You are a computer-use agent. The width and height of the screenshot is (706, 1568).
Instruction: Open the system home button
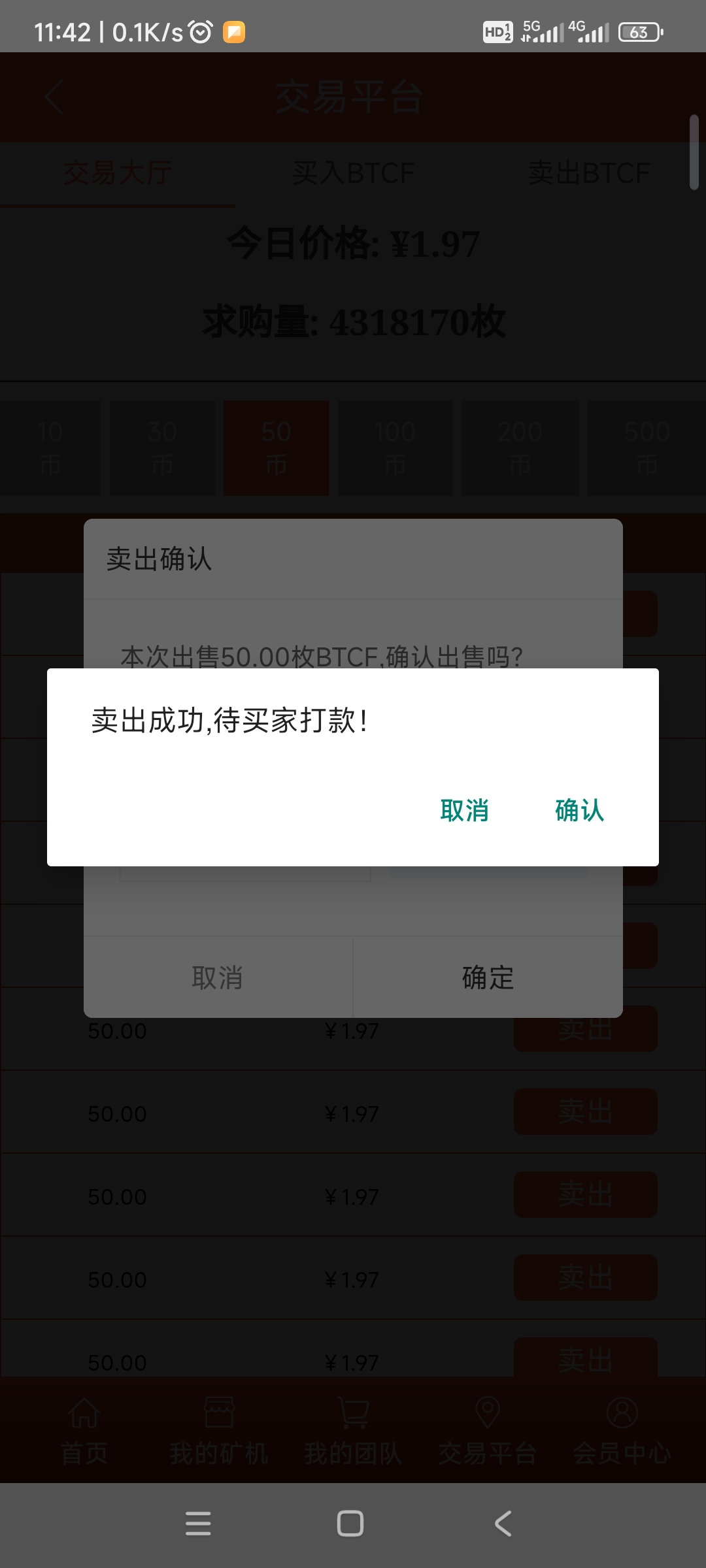350,1524
